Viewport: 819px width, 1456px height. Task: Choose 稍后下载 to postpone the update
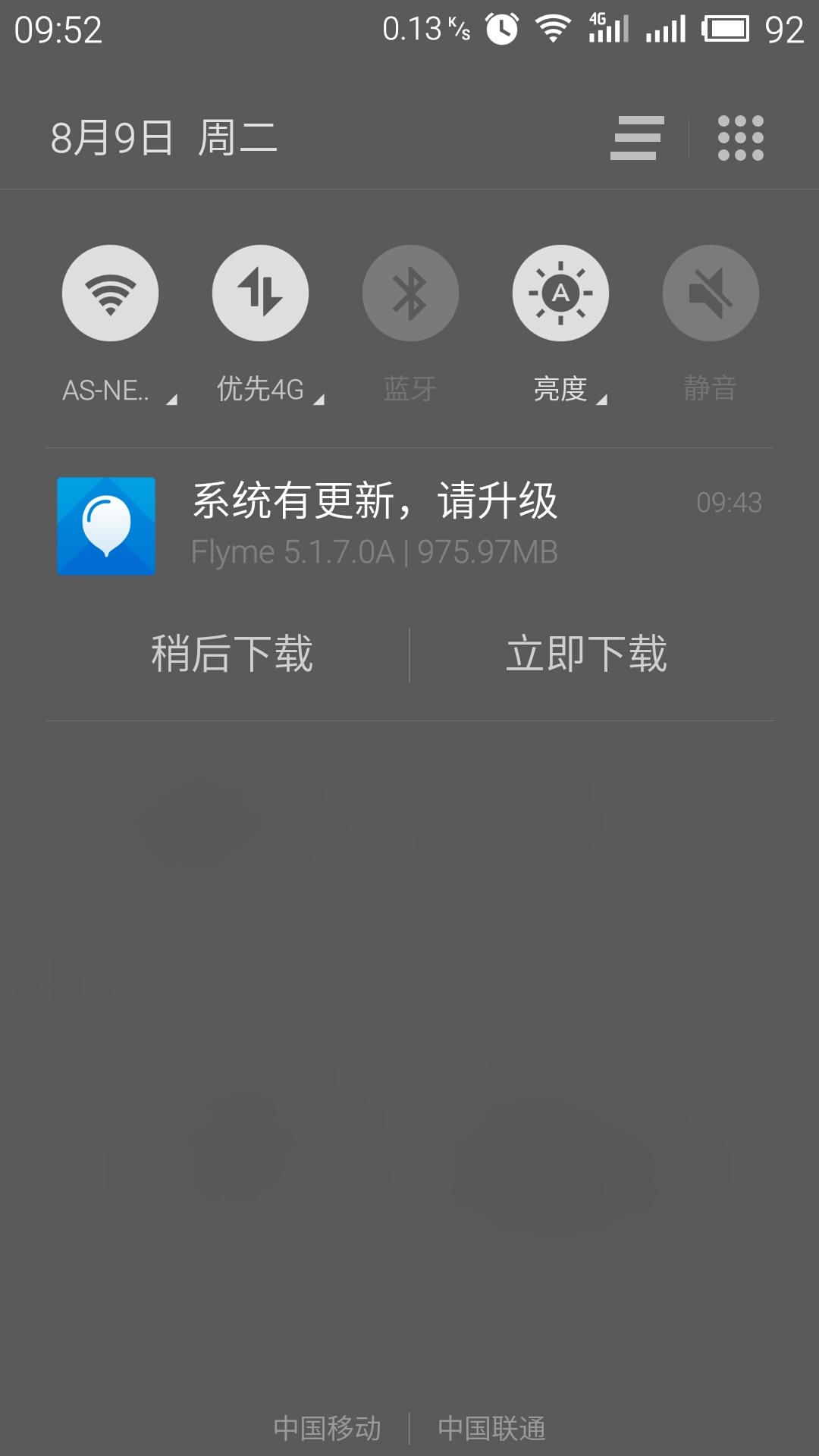[x=231, y=654]
